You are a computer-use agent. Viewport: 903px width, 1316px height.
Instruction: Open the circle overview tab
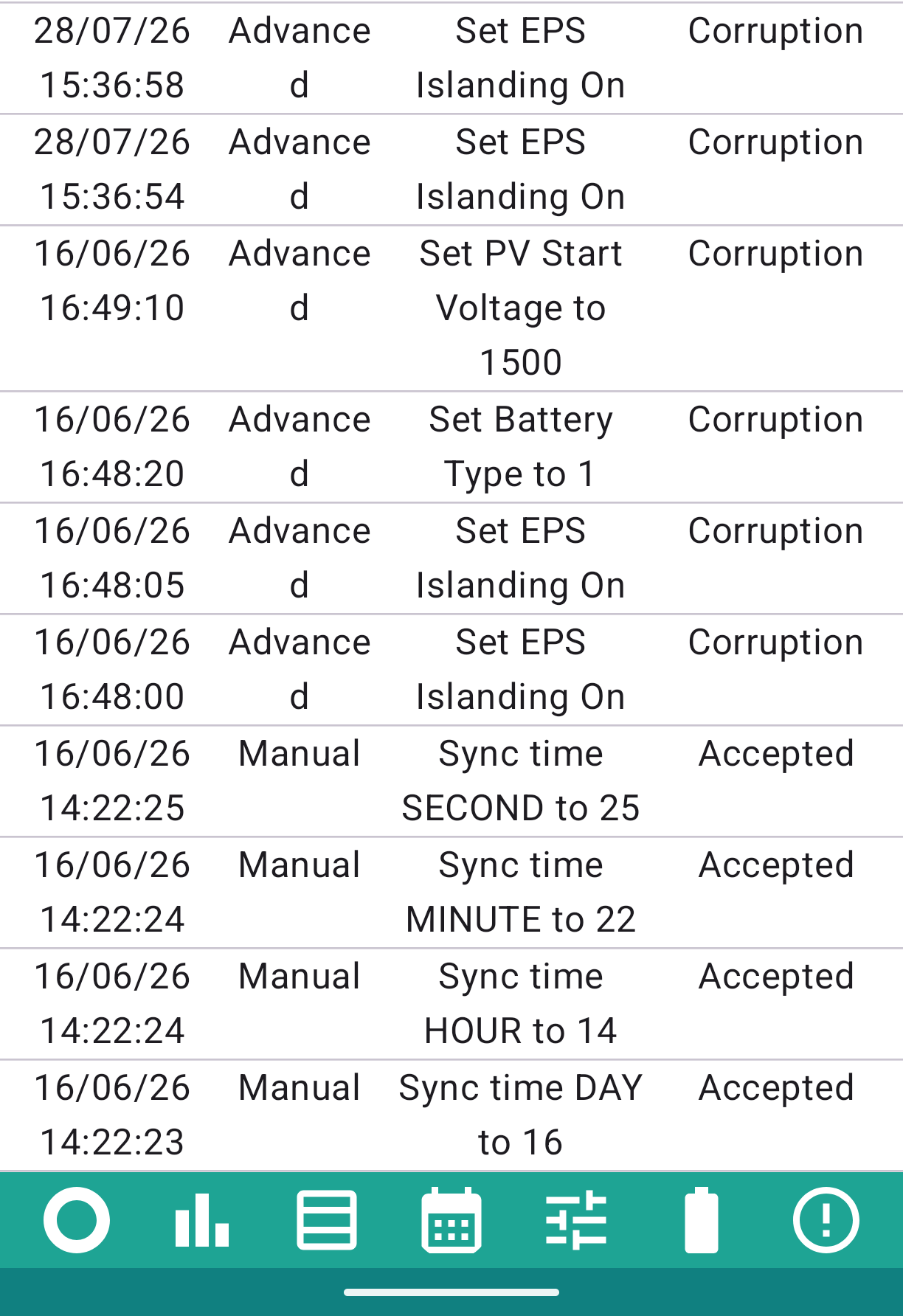click(x=77, y=1220)
